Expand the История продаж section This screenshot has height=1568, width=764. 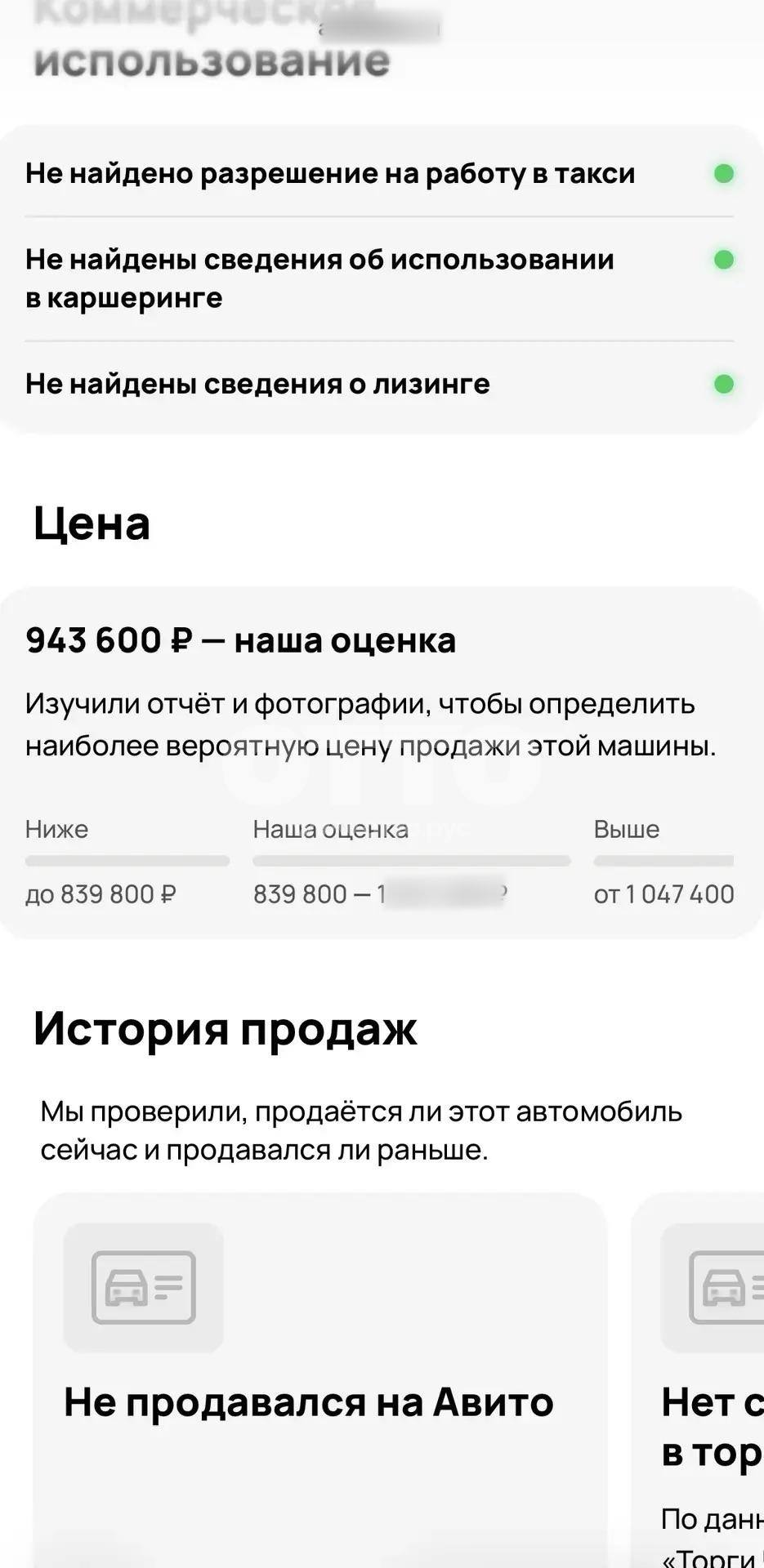(x=226, y=1031)
